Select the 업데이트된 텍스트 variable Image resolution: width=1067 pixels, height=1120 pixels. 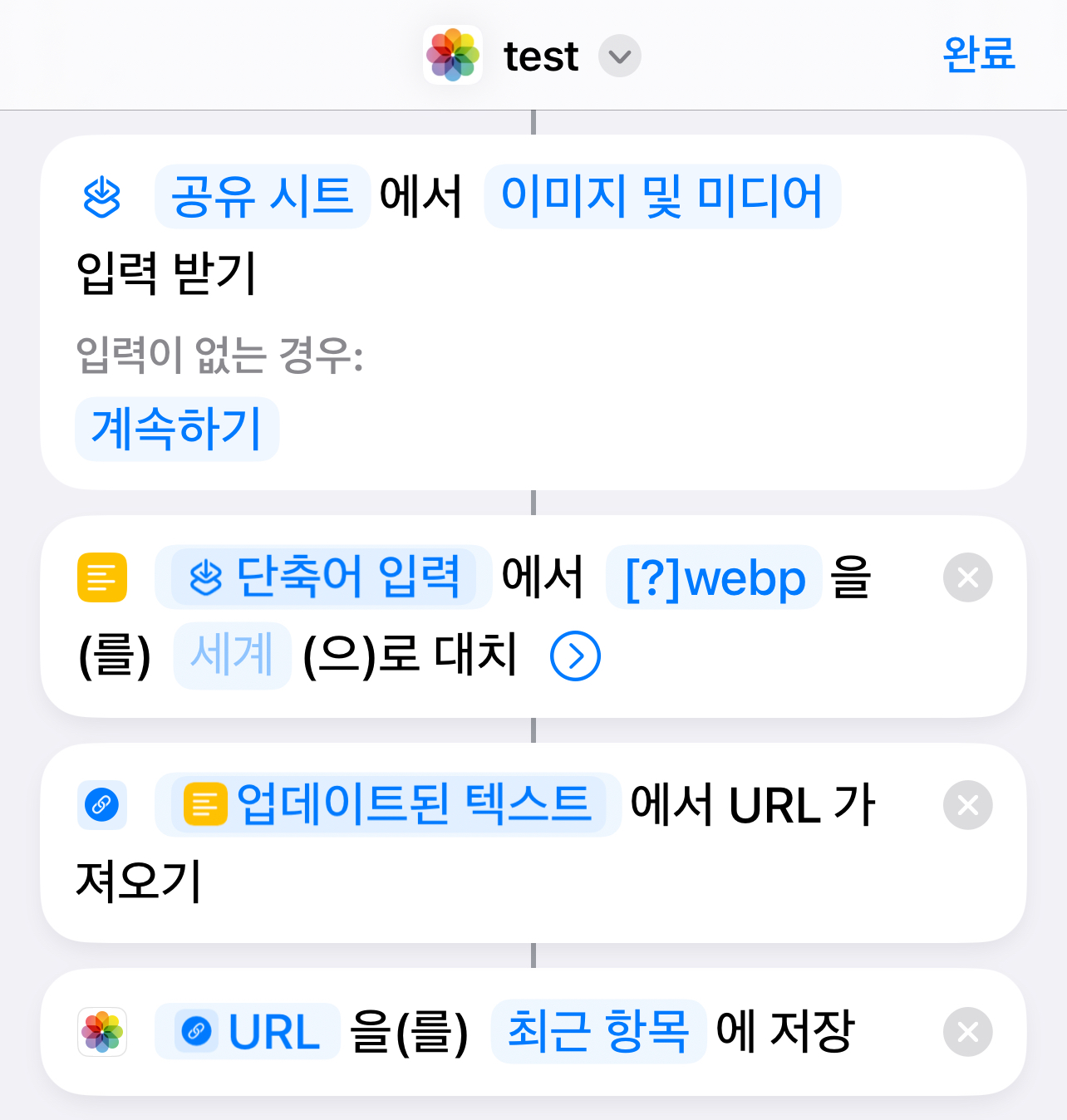[388, 804]
